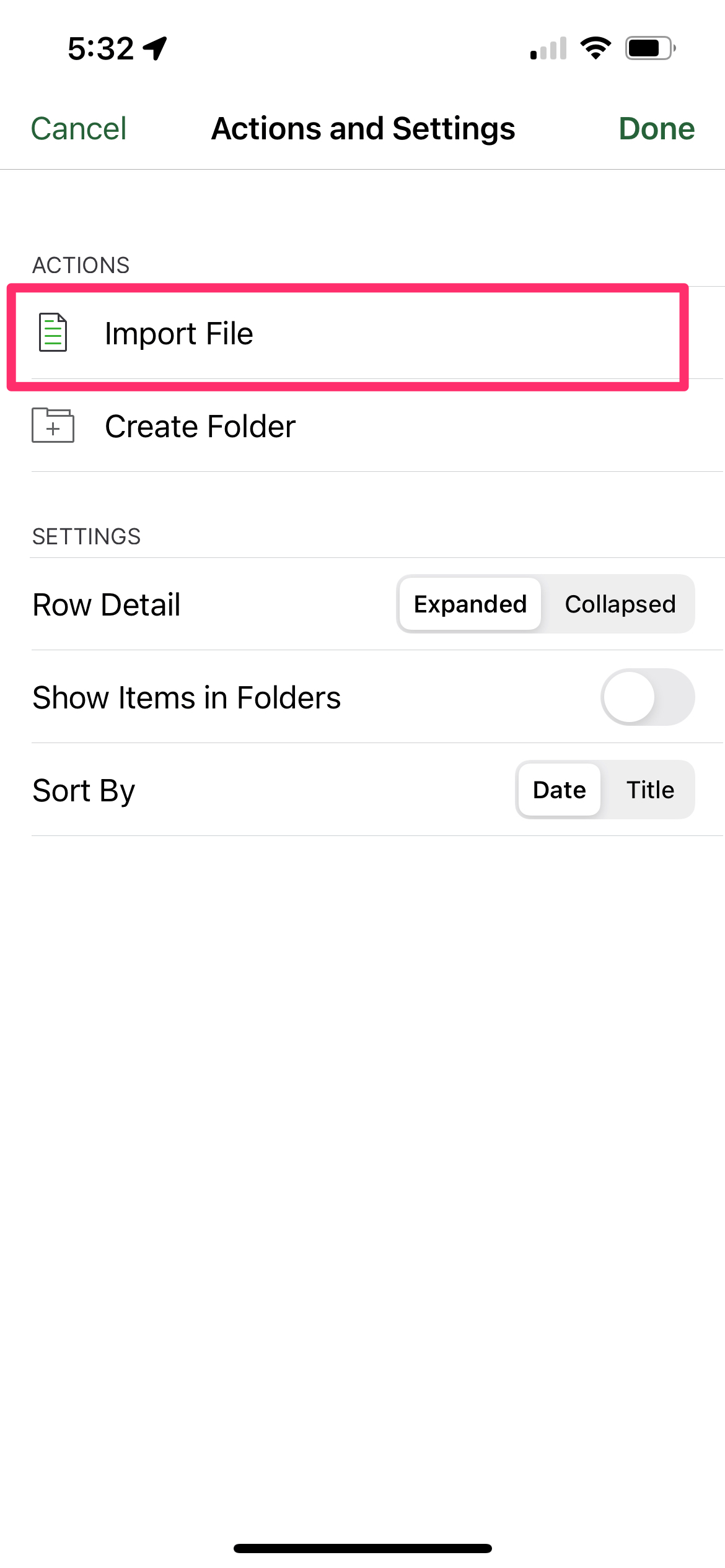
Task: Choose the Import File action
Action: tap(178, 333)
